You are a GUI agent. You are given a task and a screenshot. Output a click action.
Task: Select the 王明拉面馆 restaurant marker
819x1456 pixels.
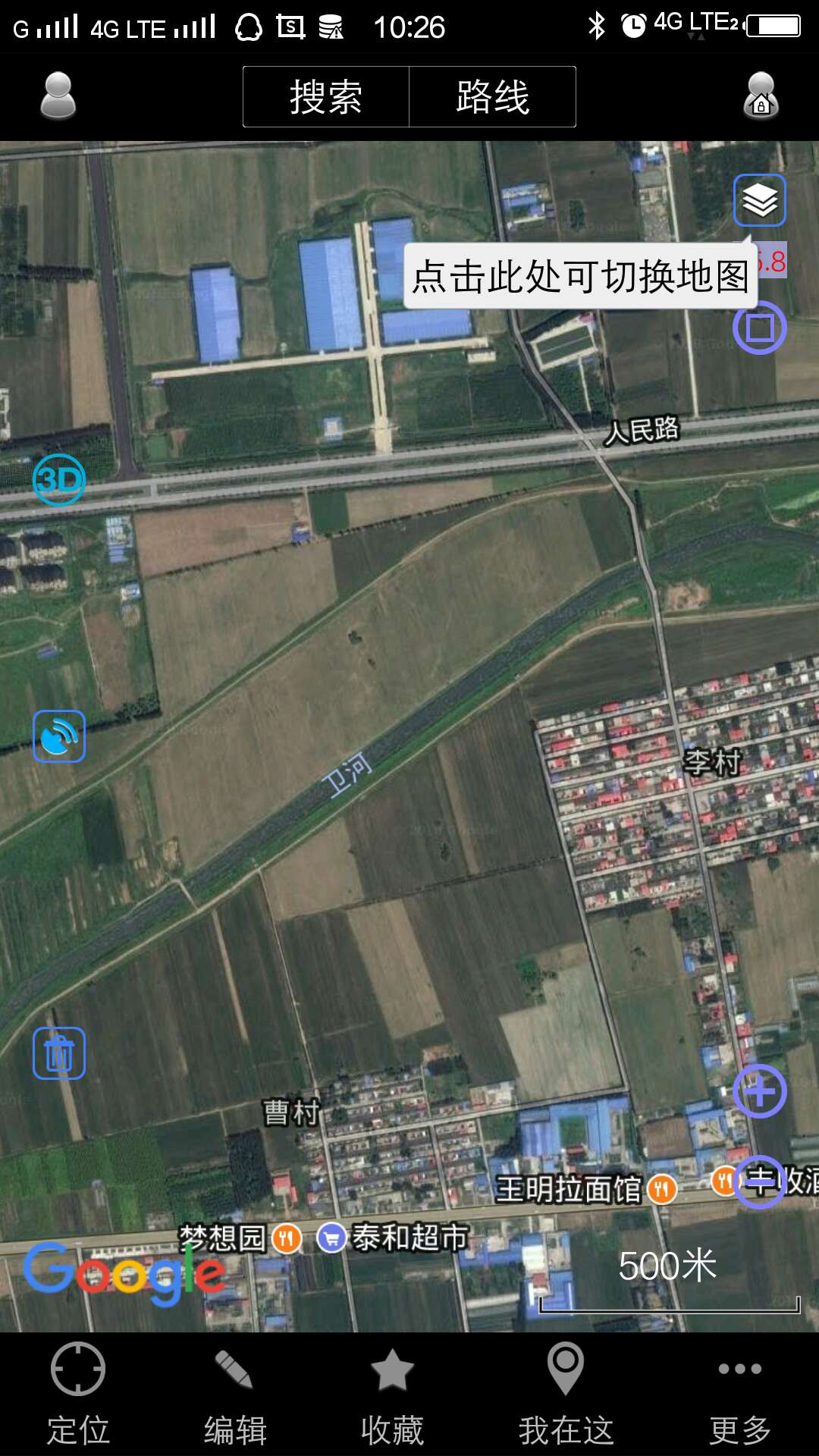point(662,1189)
